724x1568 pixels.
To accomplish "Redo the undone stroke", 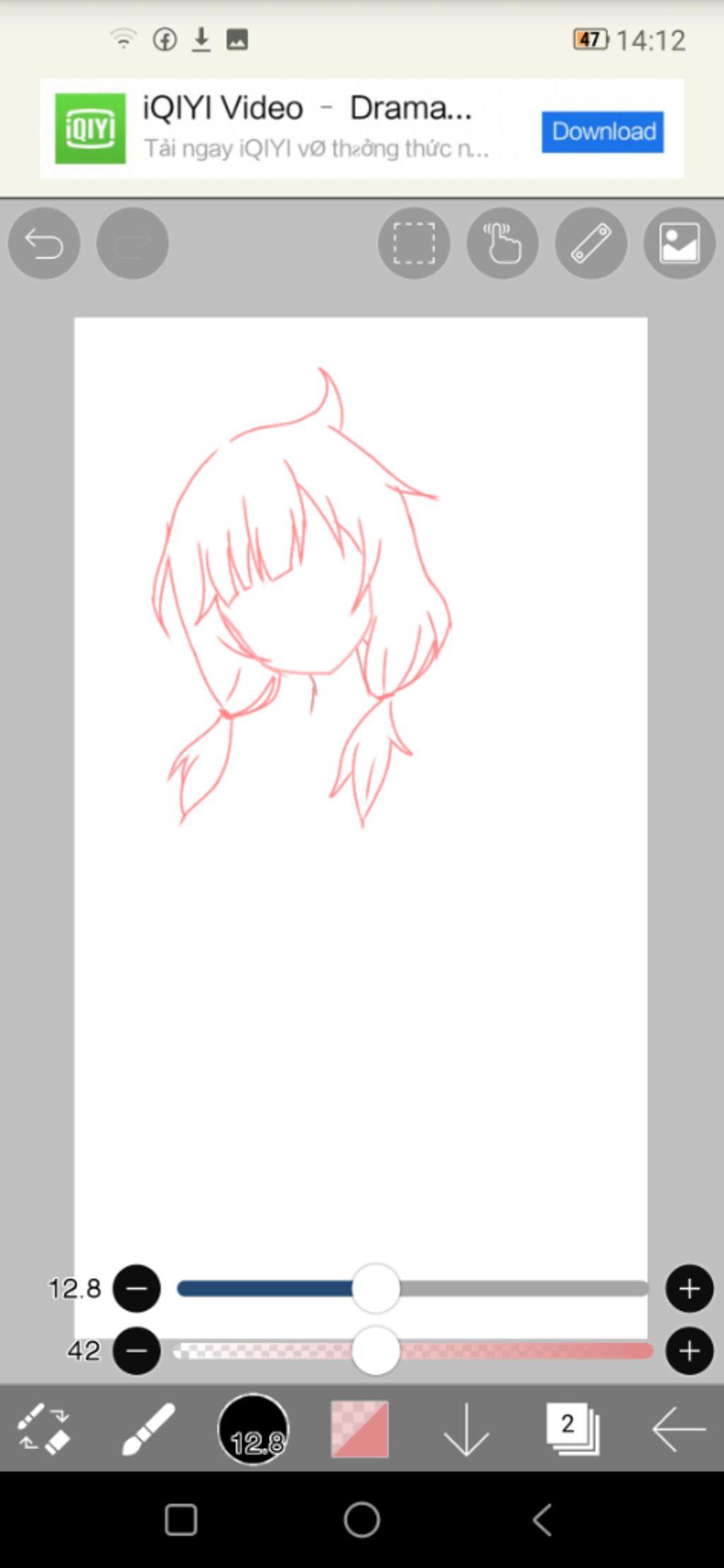I will tap(132, 243).
